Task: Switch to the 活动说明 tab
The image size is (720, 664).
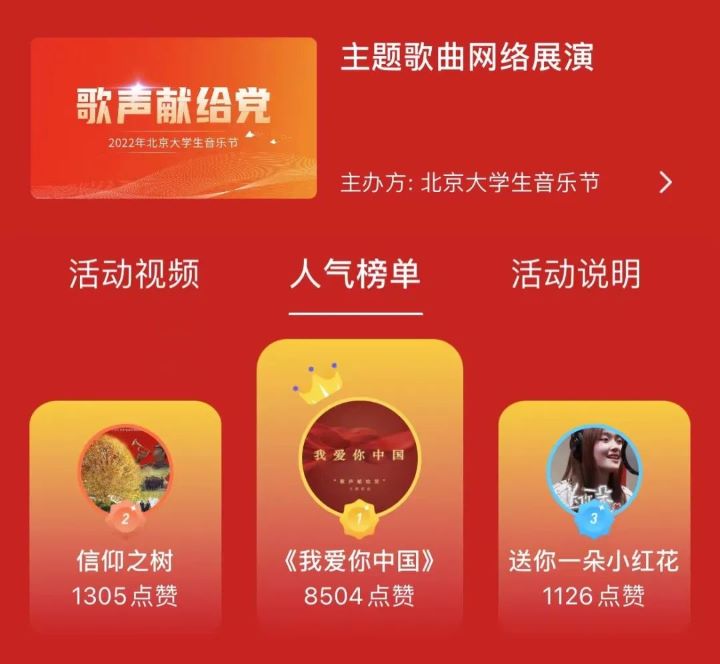Action: (x=576, y=274)
